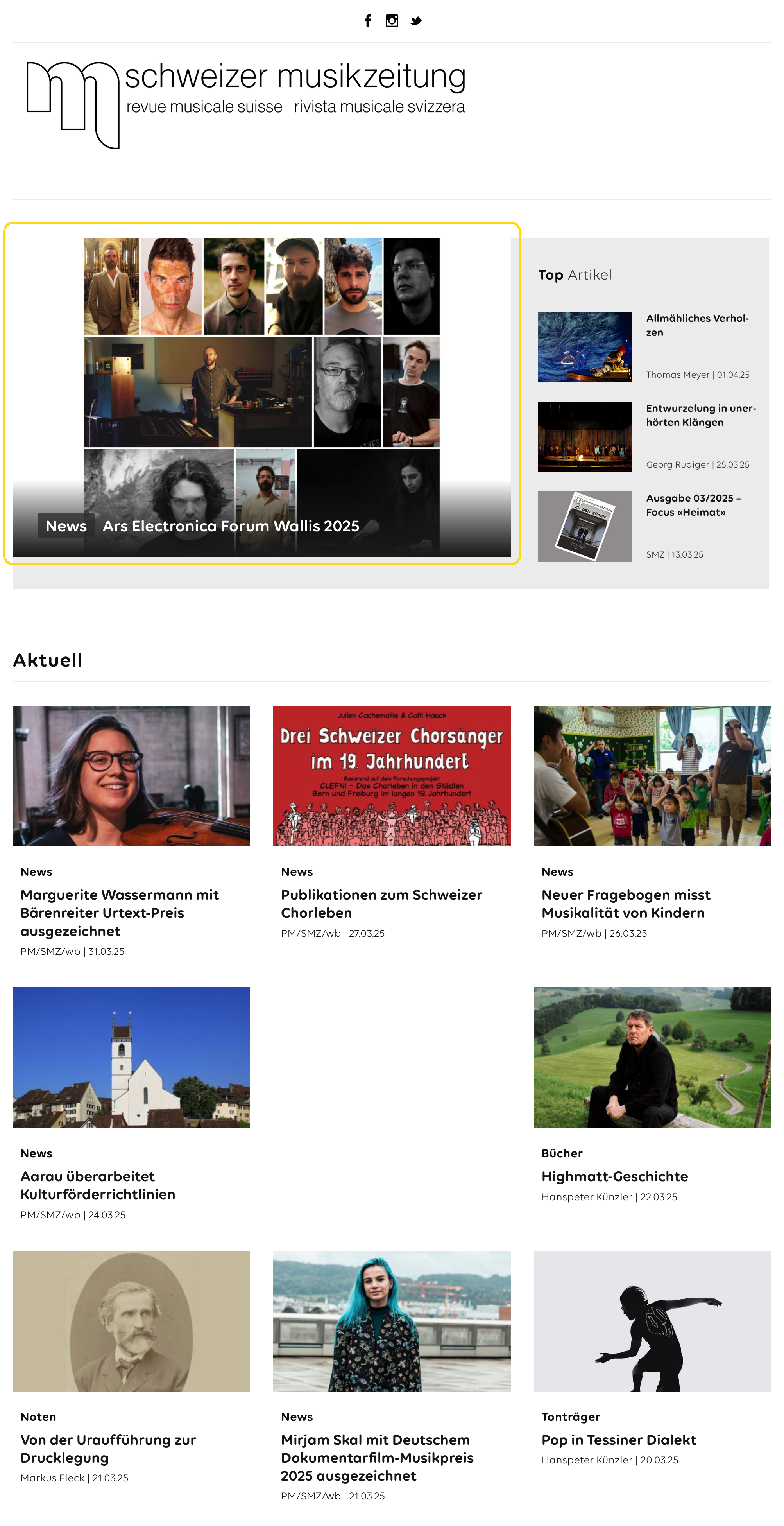Open top article Allmähliches Verholzen
The width and height of the screenshot is (784, 1526).
[x=697, y=325]
